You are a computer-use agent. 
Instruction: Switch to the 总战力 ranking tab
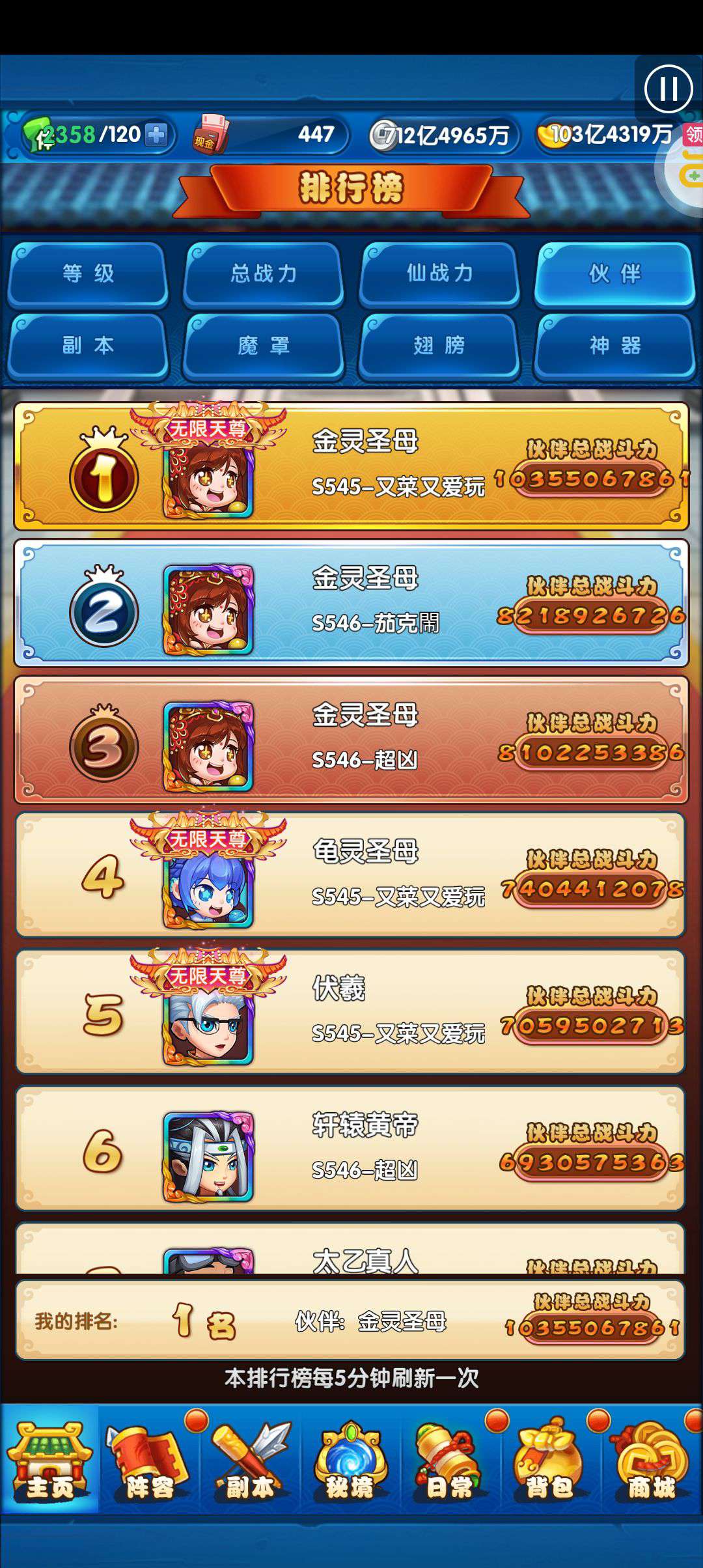(x=263, y=274)
